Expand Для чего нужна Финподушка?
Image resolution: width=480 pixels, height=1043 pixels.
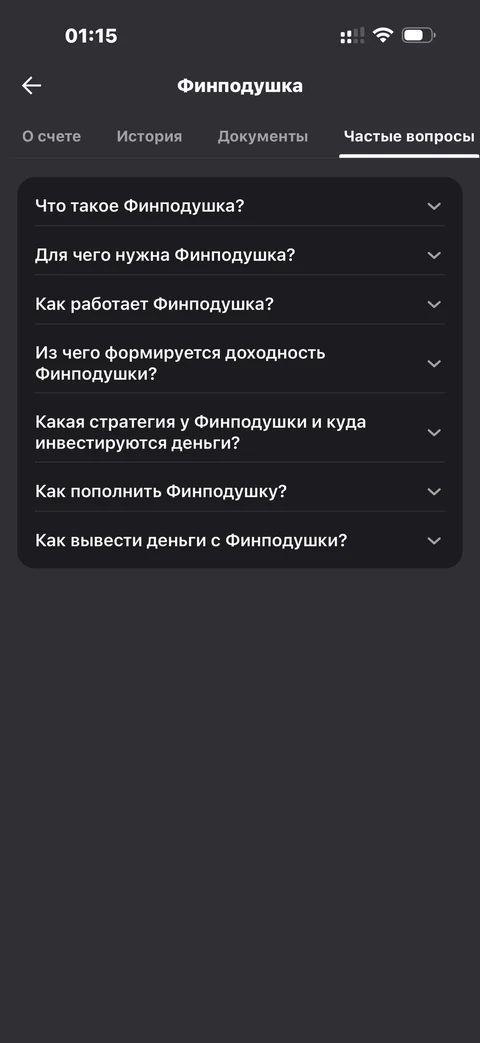tap(239, 255)
